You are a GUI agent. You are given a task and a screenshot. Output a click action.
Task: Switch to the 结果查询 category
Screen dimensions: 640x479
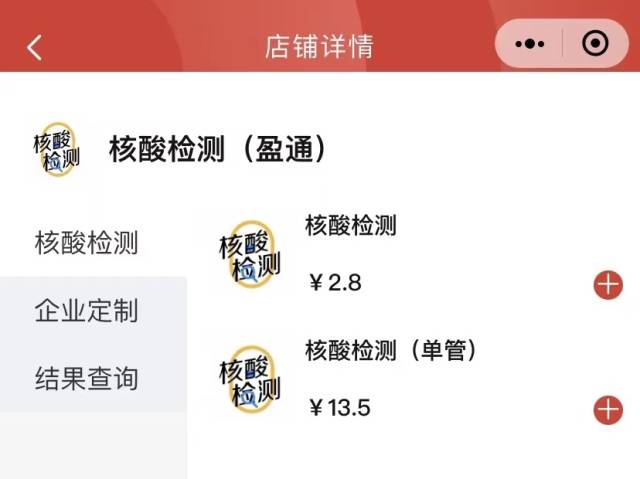tap(86, 379)
